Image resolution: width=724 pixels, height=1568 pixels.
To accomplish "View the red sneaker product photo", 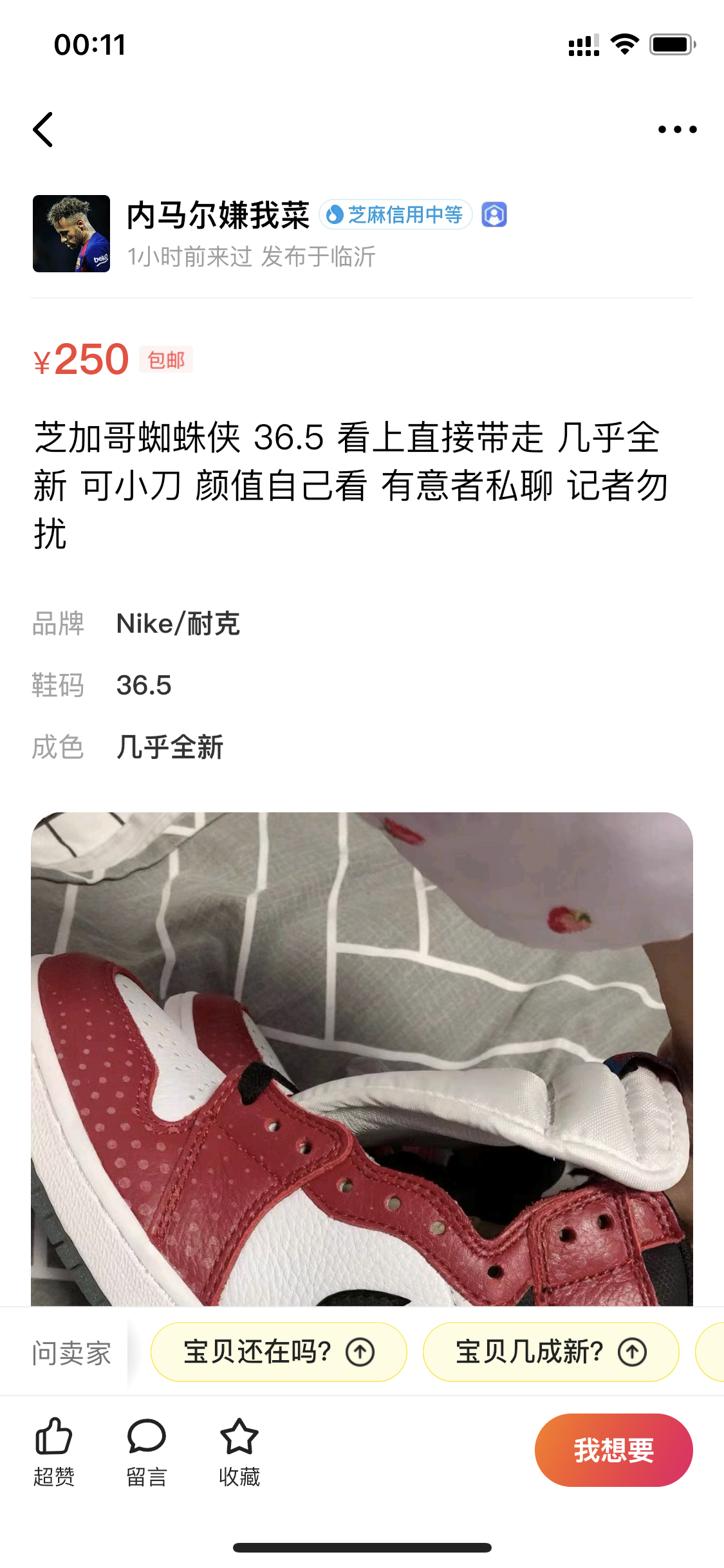I will (x=362, y=1059).
